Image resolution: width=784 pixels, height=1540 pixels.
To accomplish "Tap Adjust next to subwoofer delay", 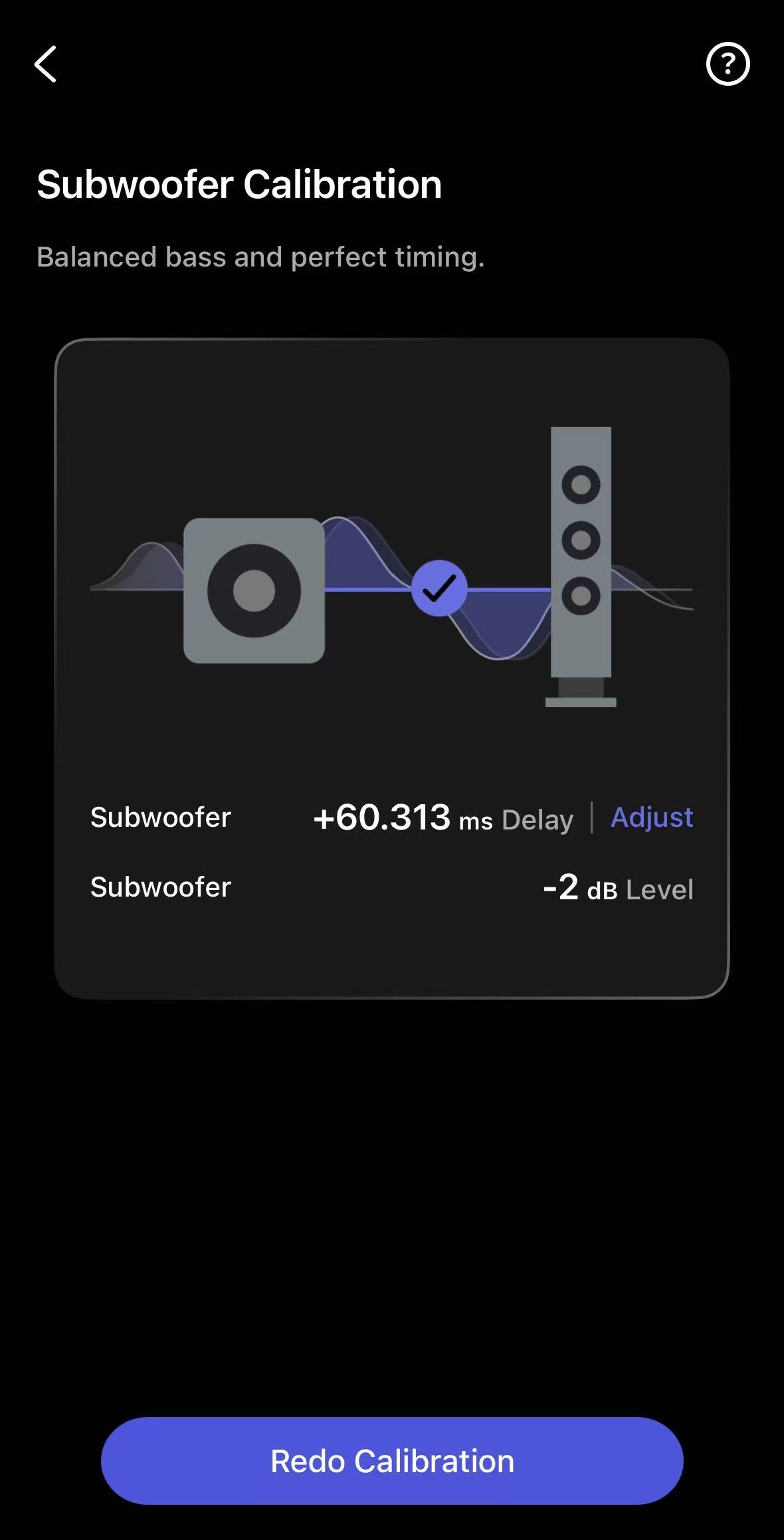I will 651,818.
